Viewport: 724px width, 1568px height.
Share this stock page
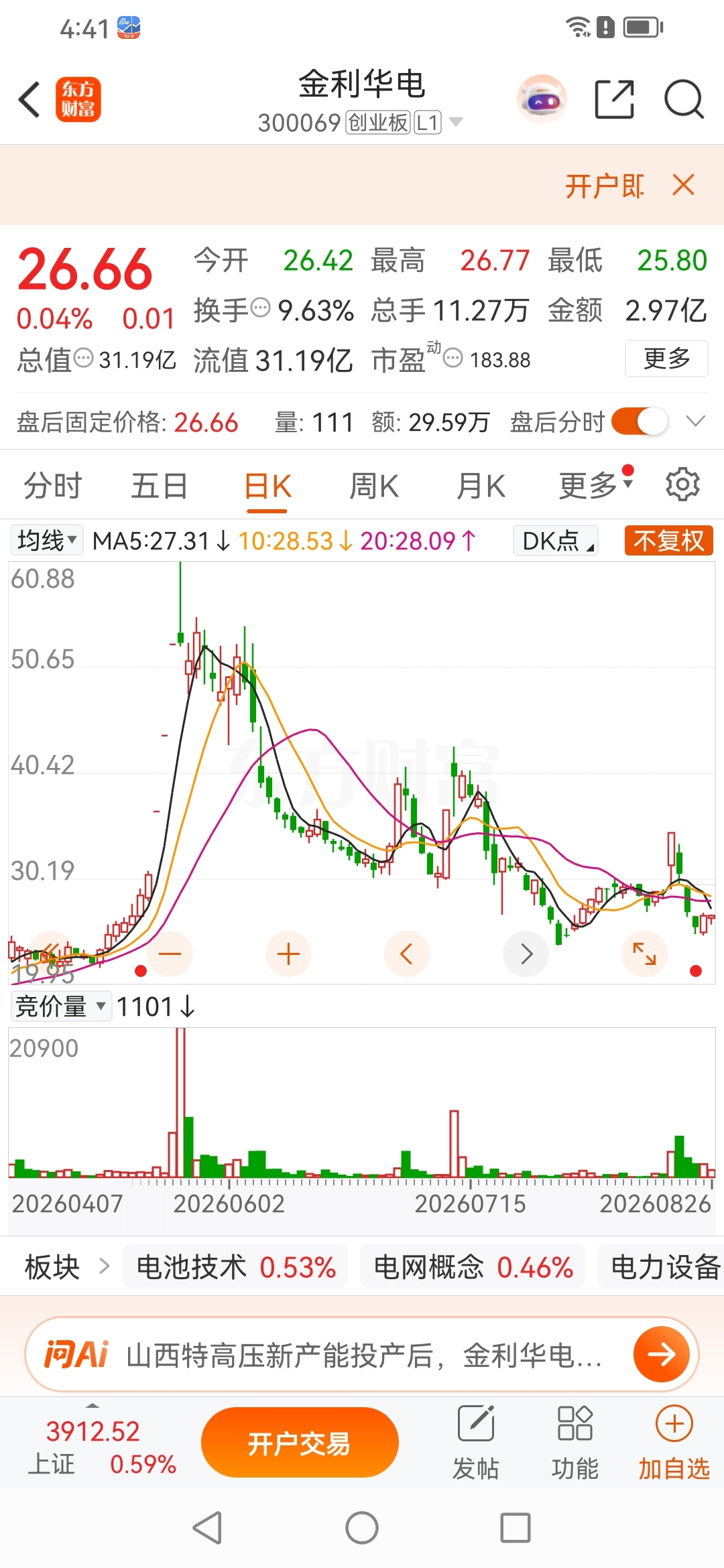click(x=615, y=99)
